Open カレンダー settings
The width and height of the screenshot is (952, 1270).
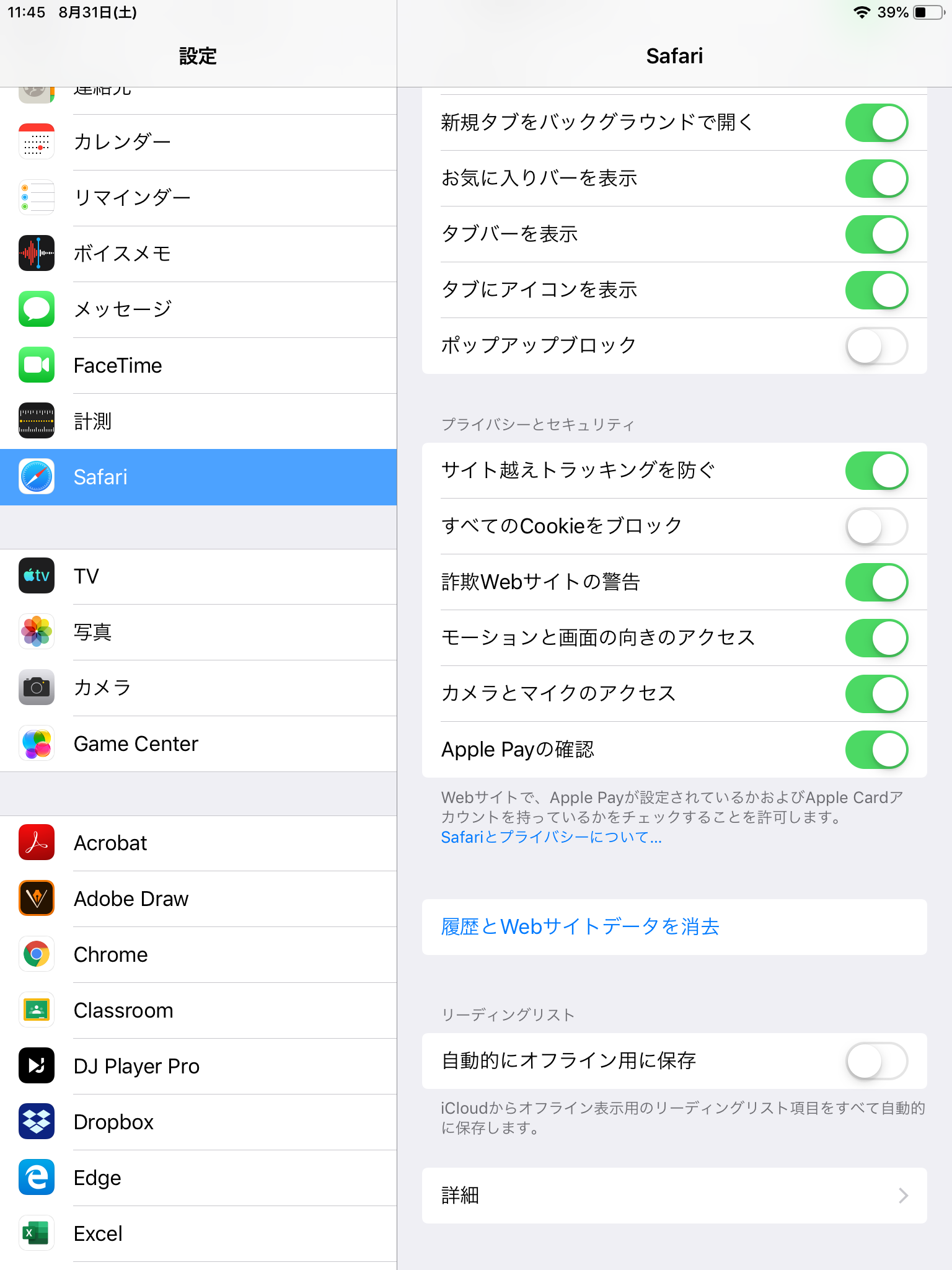198,142
